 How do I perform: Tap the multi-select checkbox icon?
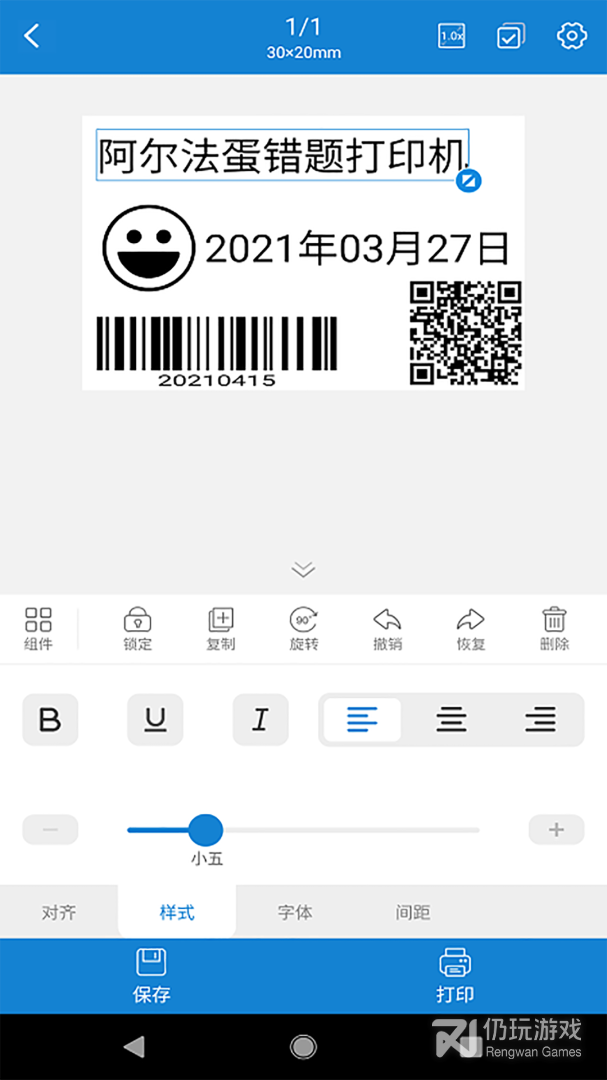pos(511,37)
